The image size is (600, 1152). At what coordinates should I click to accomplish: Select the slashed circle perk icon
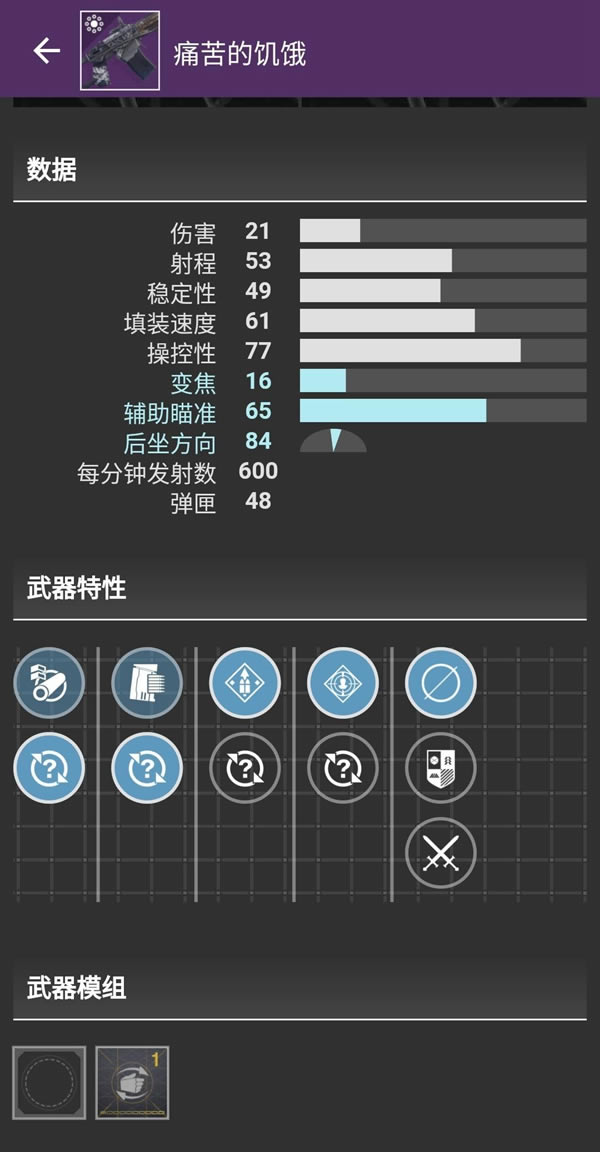441,683
